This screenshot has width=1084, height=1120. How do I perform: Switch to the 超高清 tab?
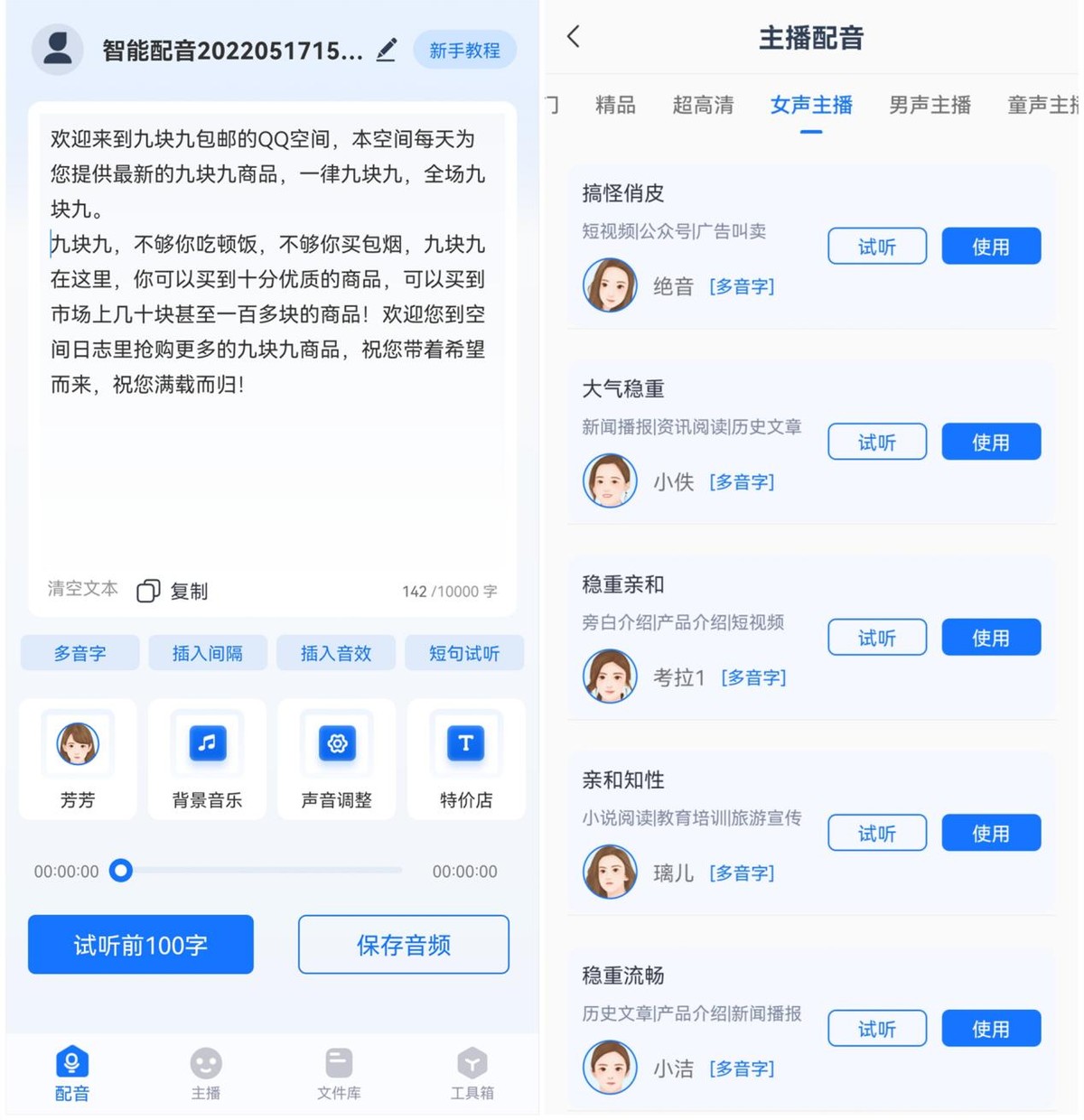click(703, 105)
